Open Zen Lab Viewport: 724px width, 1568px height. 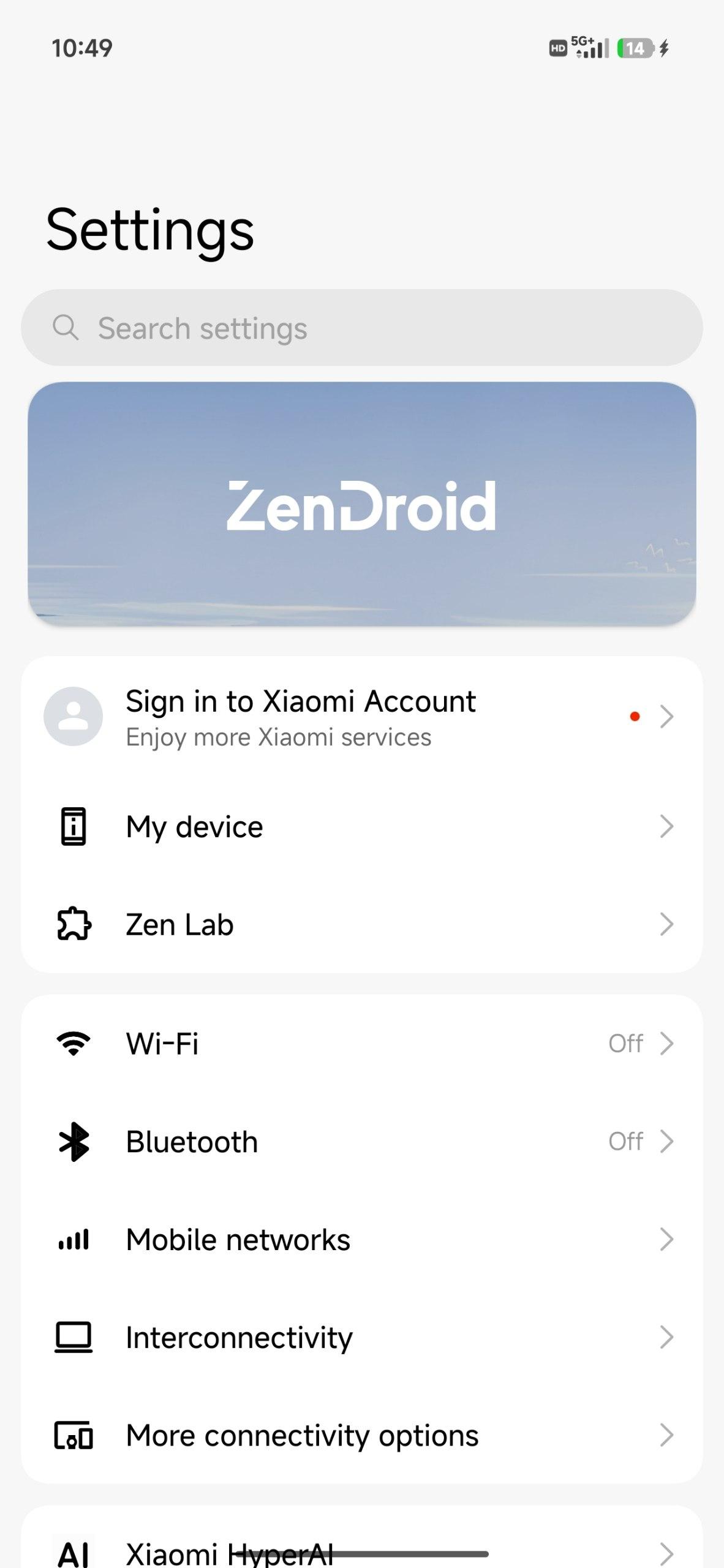click(x=361, y=925)
